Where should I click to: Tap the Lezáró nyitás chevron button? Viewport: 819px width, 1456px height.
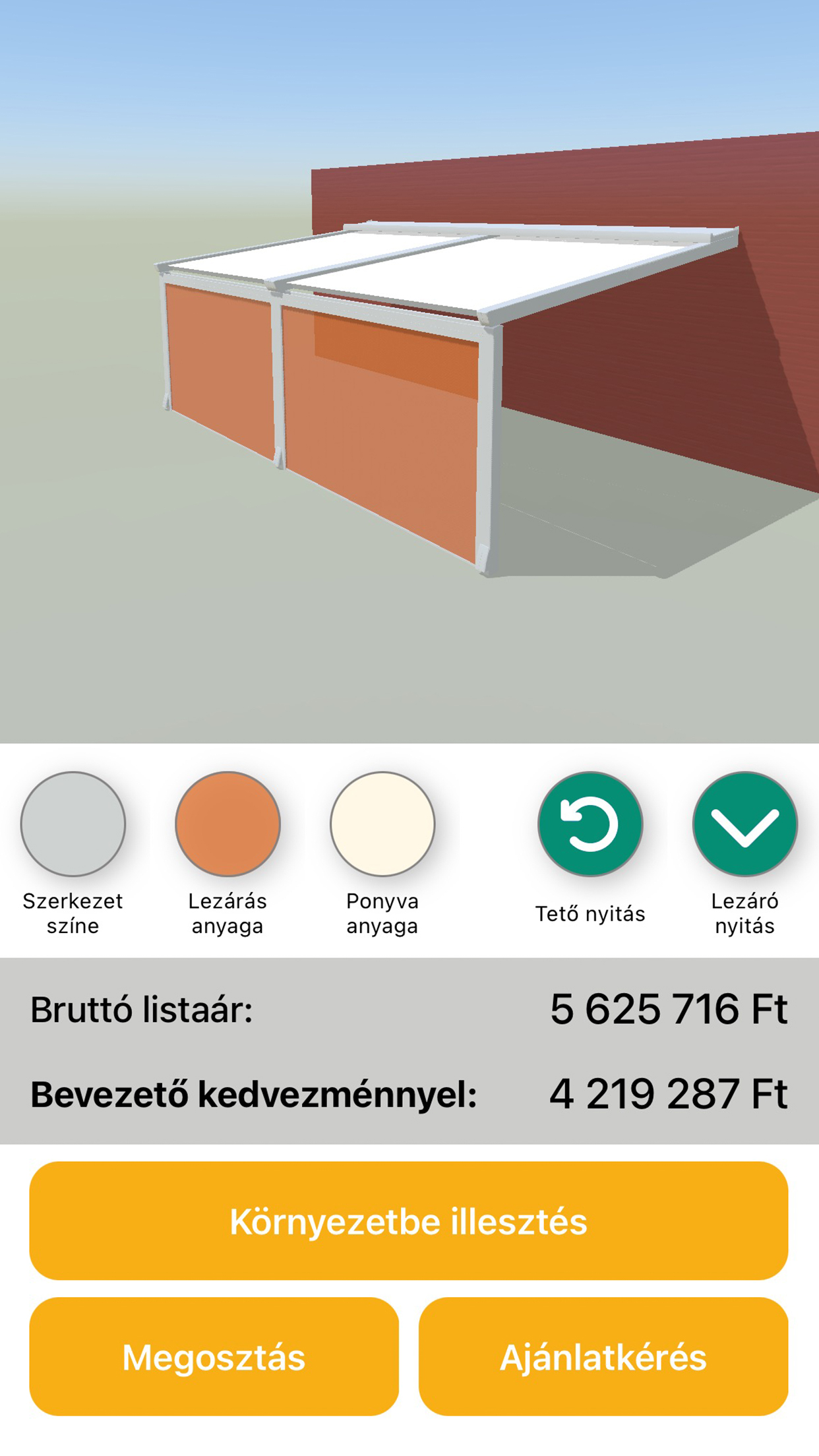tap(744, 824)
